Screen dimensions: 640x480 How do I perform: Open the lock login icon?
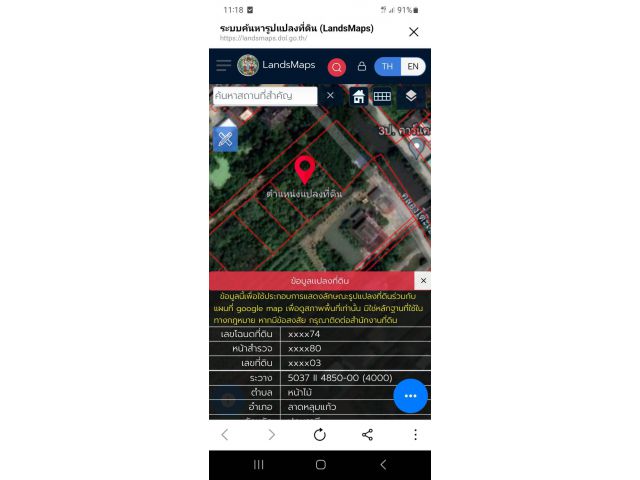coord(362,66)
